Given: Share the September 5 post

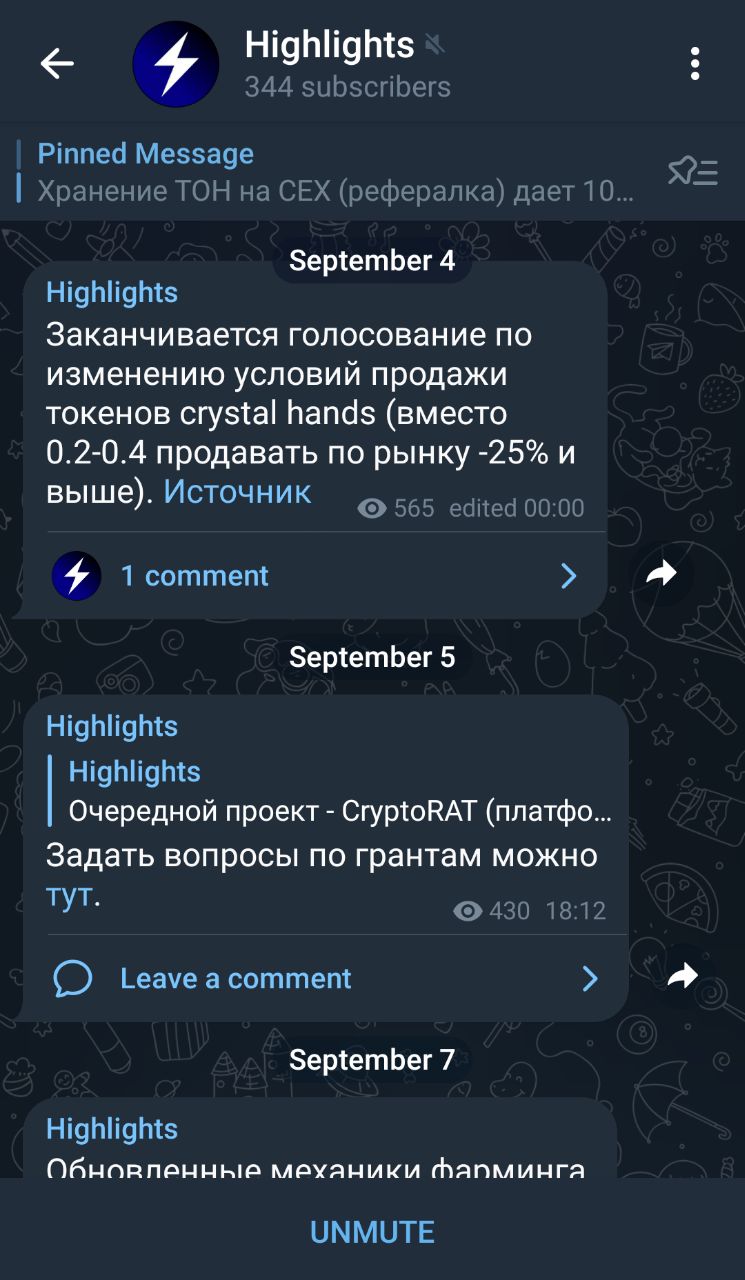Looking at the screenshot, I should pos(683,975).
